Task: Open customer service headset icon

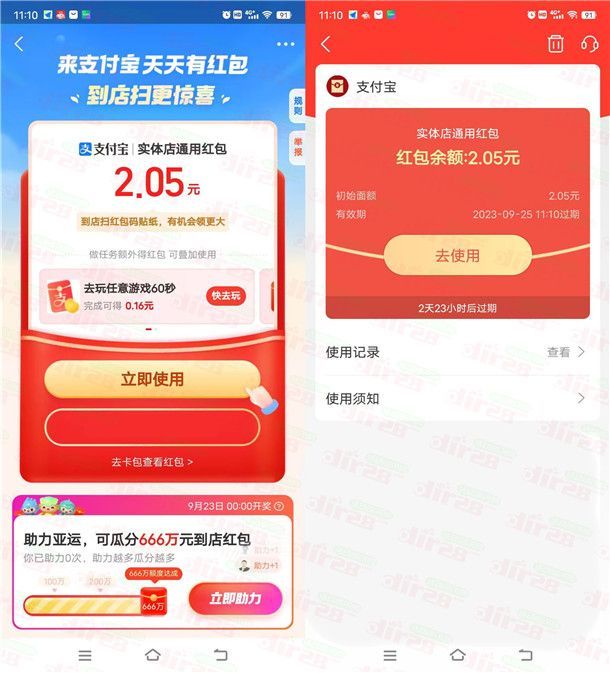Action: [x=589, y=44]
